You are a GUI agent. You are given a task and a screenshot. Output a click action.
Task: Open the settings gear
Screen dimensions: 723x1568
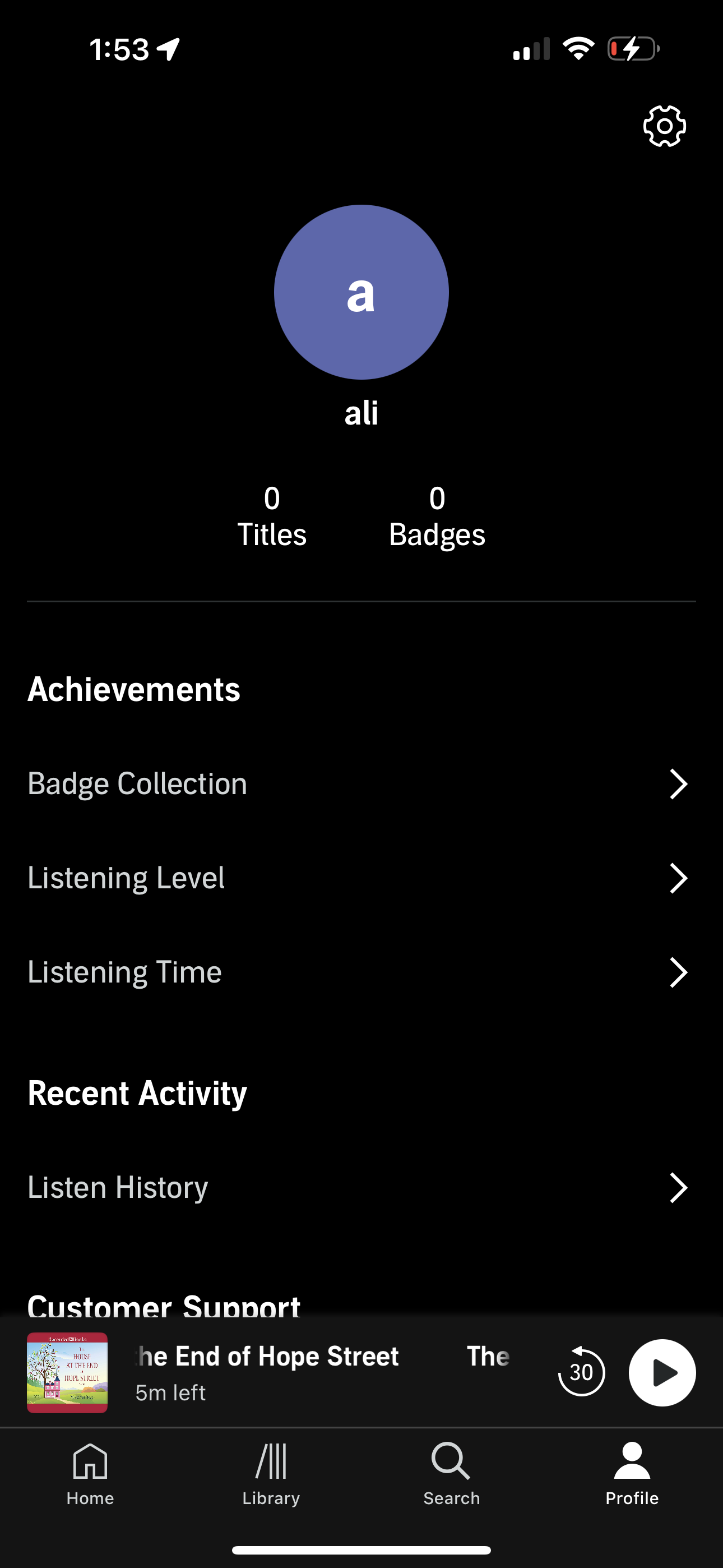click(x=664, y=126)
